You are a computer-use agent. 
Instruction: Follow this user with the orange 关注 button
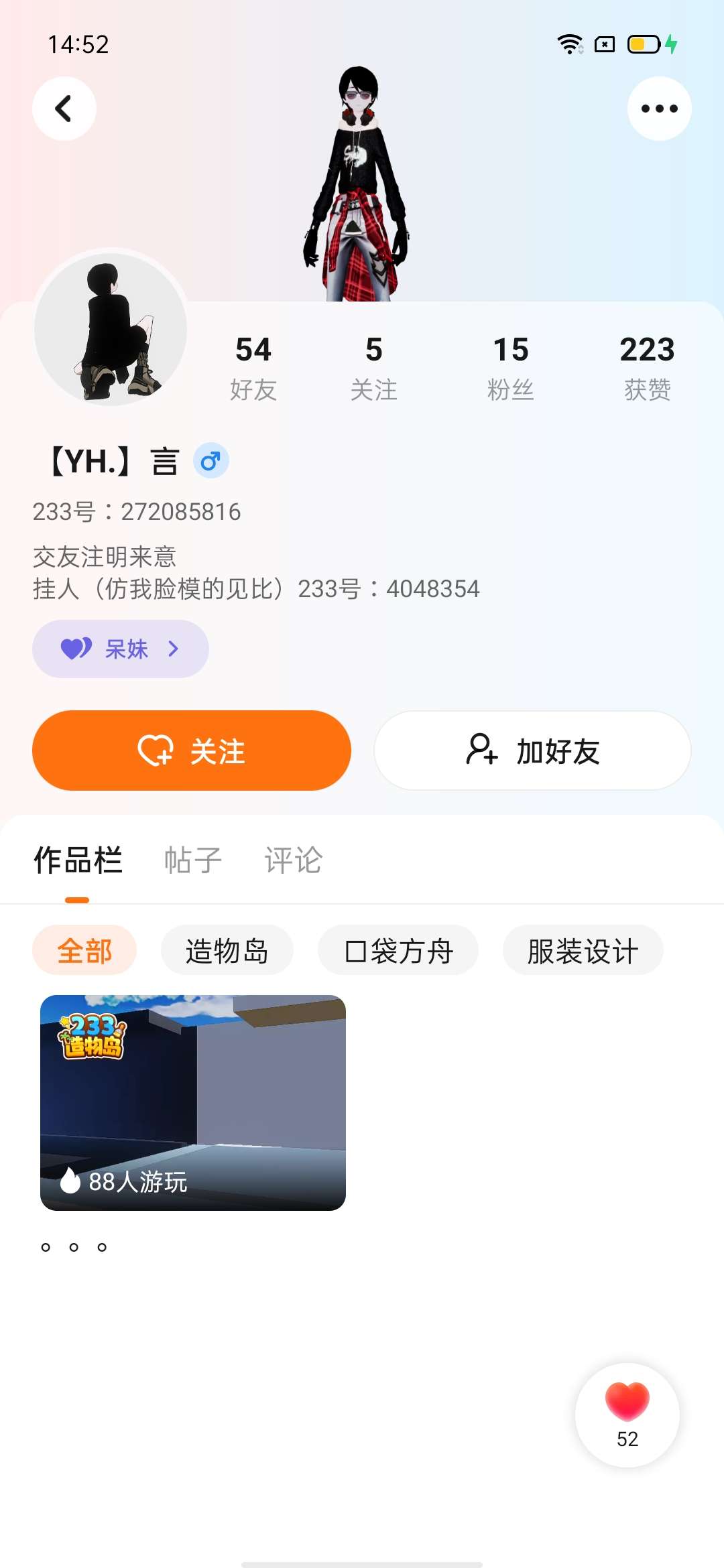pyautogui.click(x=192, y=750)
